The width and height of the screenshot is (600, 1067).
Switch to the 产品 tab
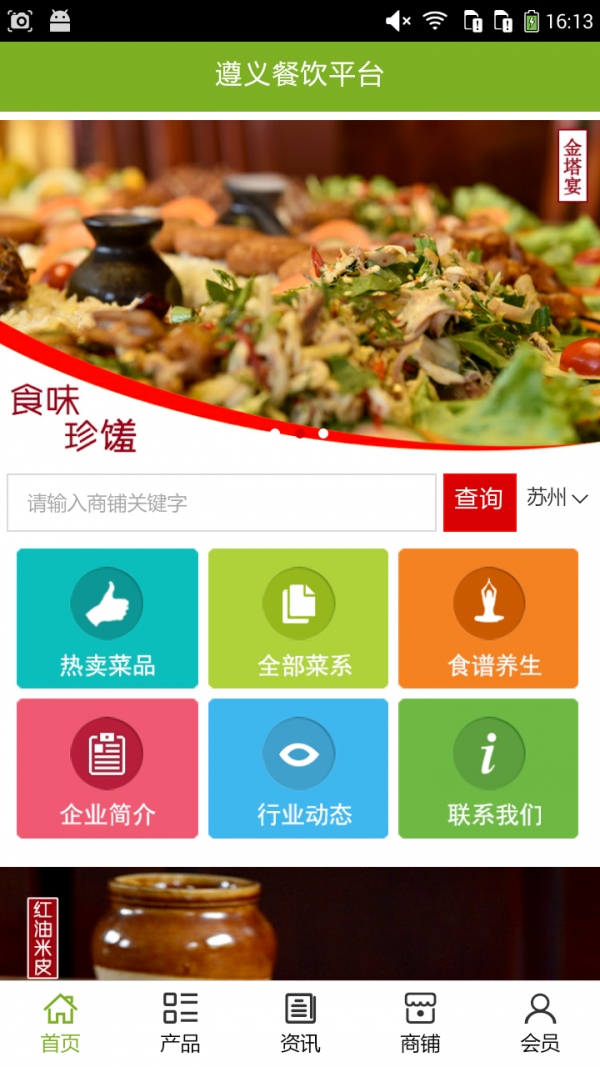coord(180,1023)
